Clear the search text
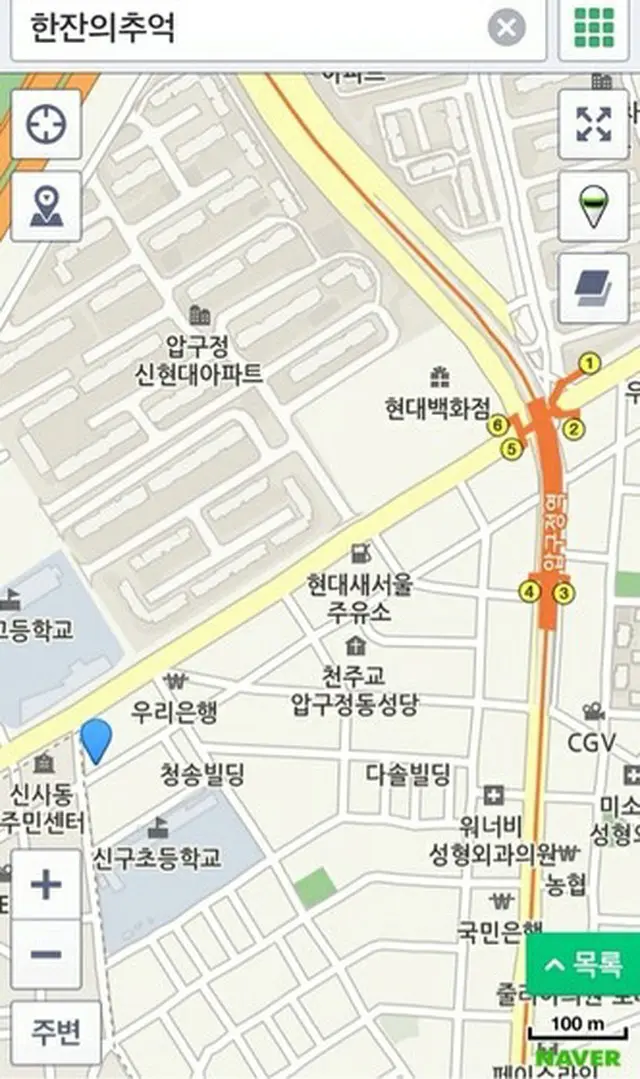 (x=507, y=28)
